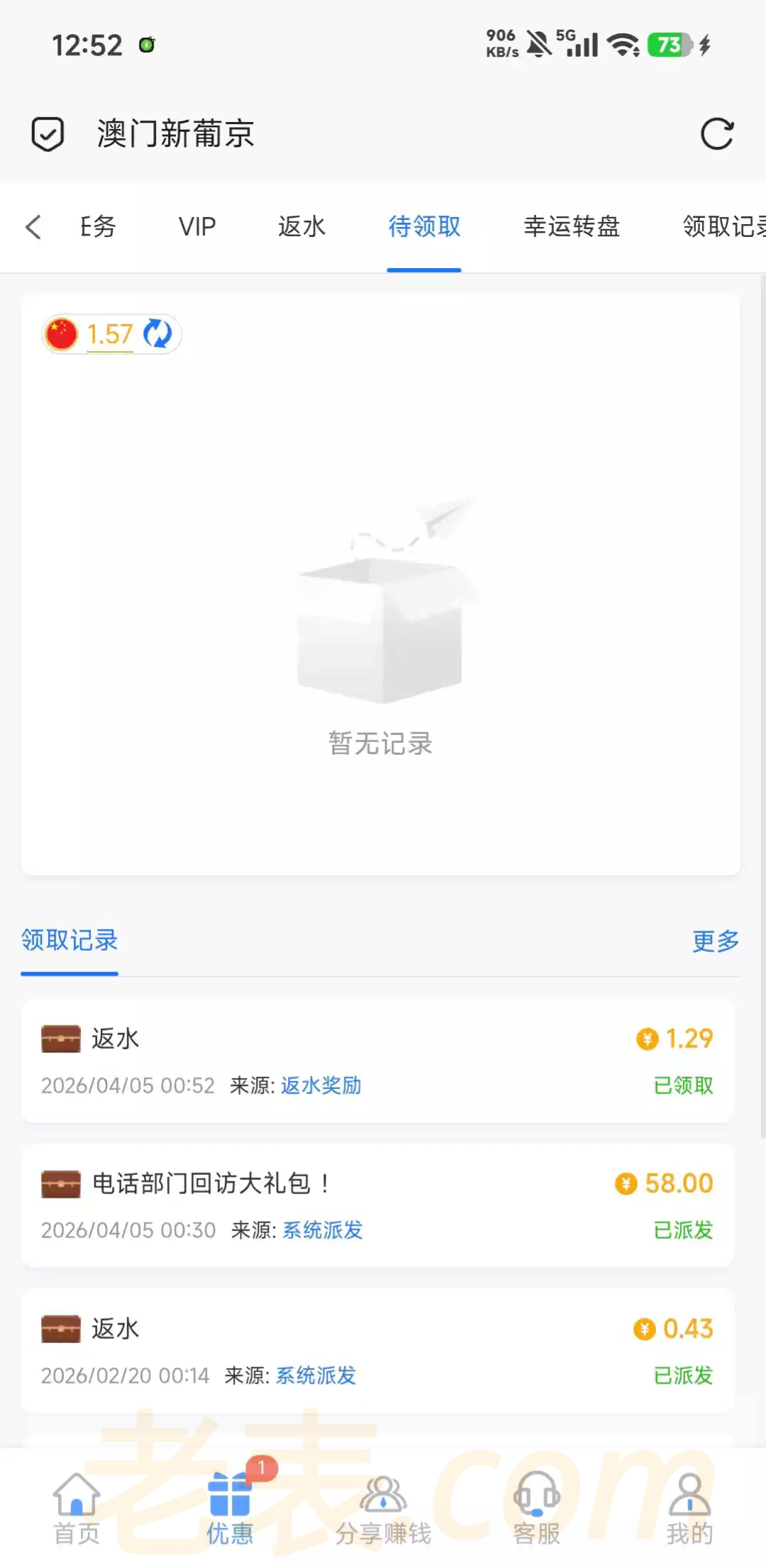The image size is (766, 1568).
Task: Open the 电话部门回访大礼包 record
Action: click(x=377, y=1205)
